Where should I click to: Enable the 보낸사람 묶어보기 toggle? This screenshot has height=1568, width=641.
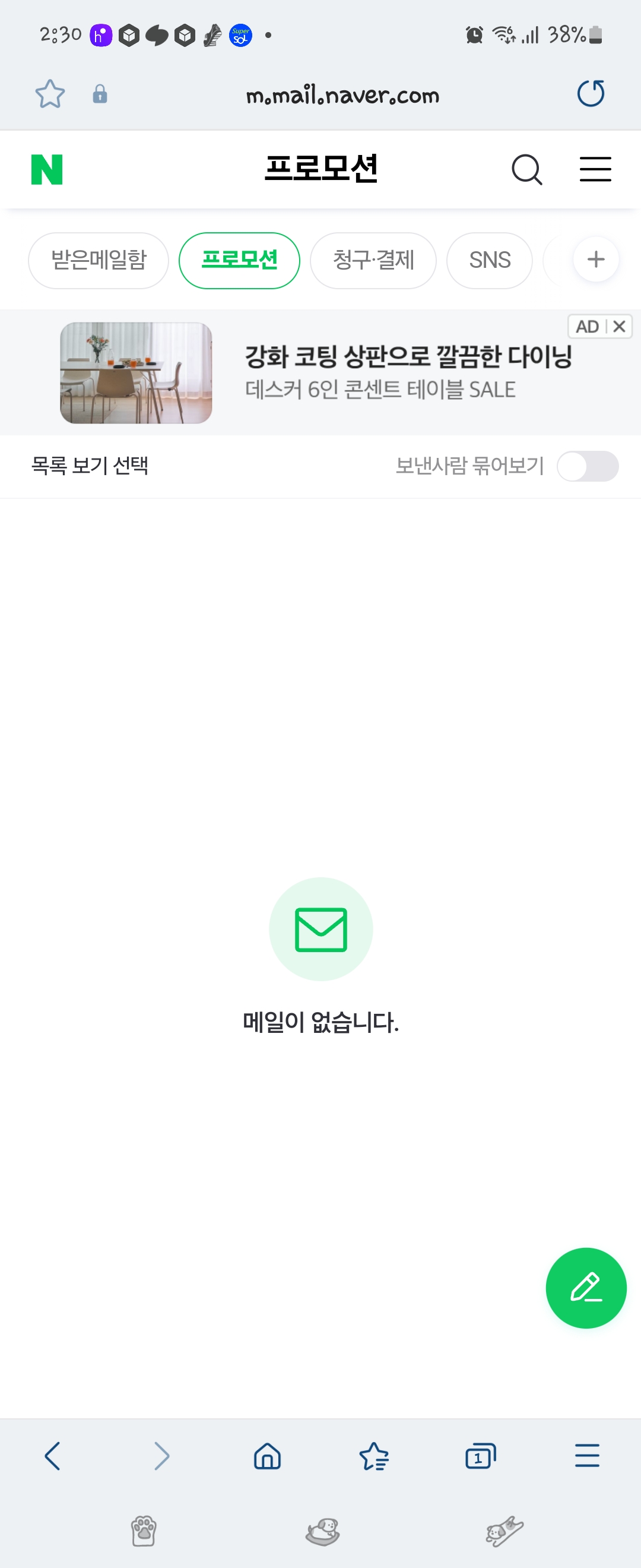click(587, 466)
